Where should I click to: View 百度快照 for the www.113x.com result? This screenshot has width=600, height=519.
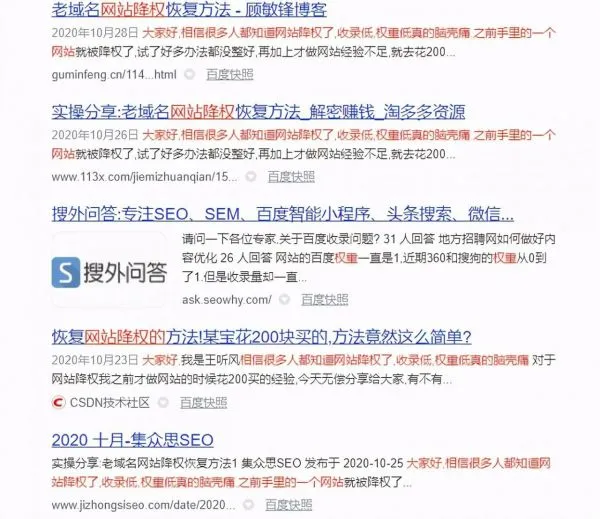tap(290, 176)
